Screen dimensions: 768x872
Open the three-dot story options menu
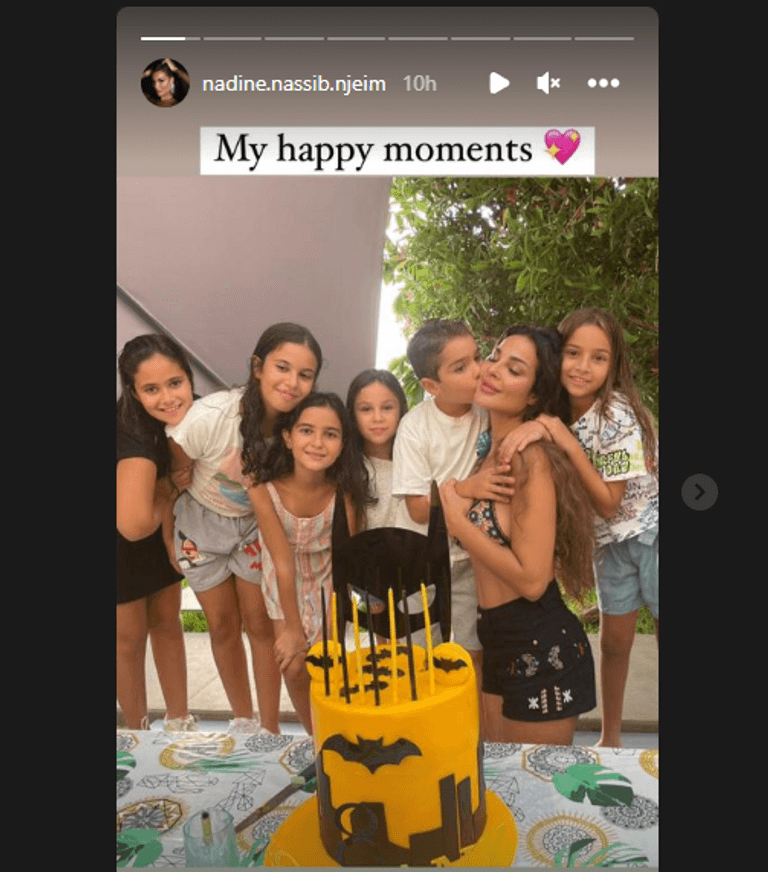click(603, 83)
